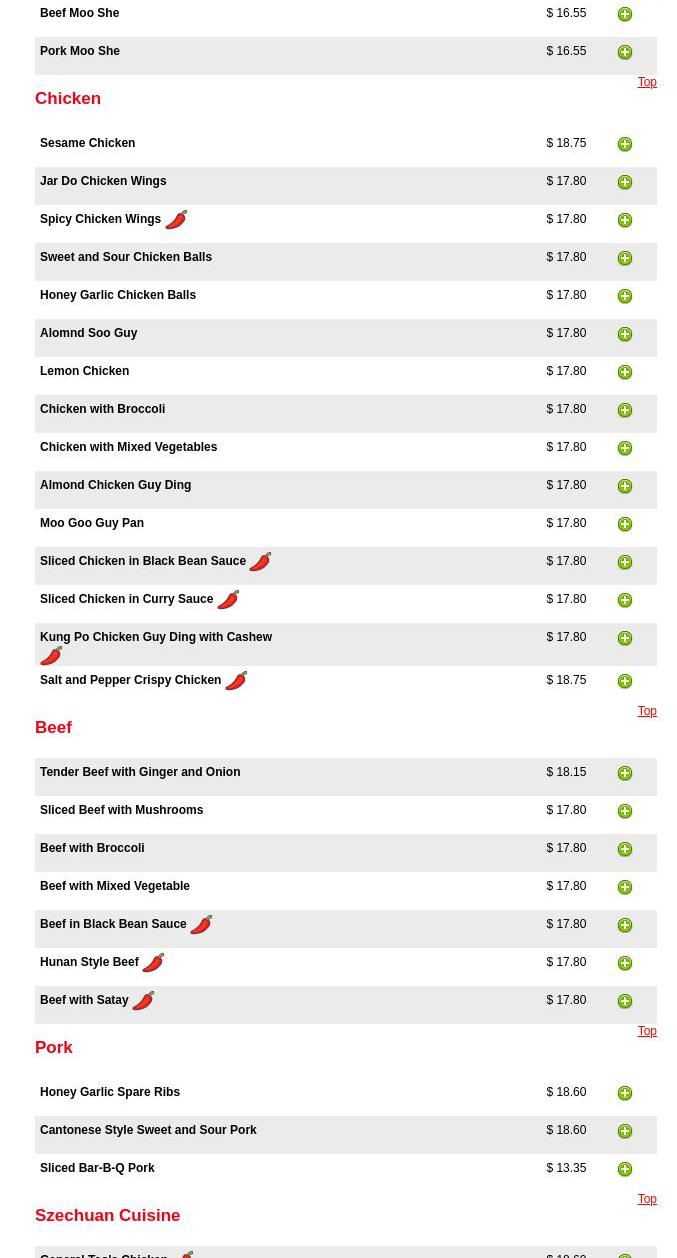The width and height of the screenshot is (677, 1258).
Task: Add Pork Moo She to the order
Action: click(x=625, y=52)
